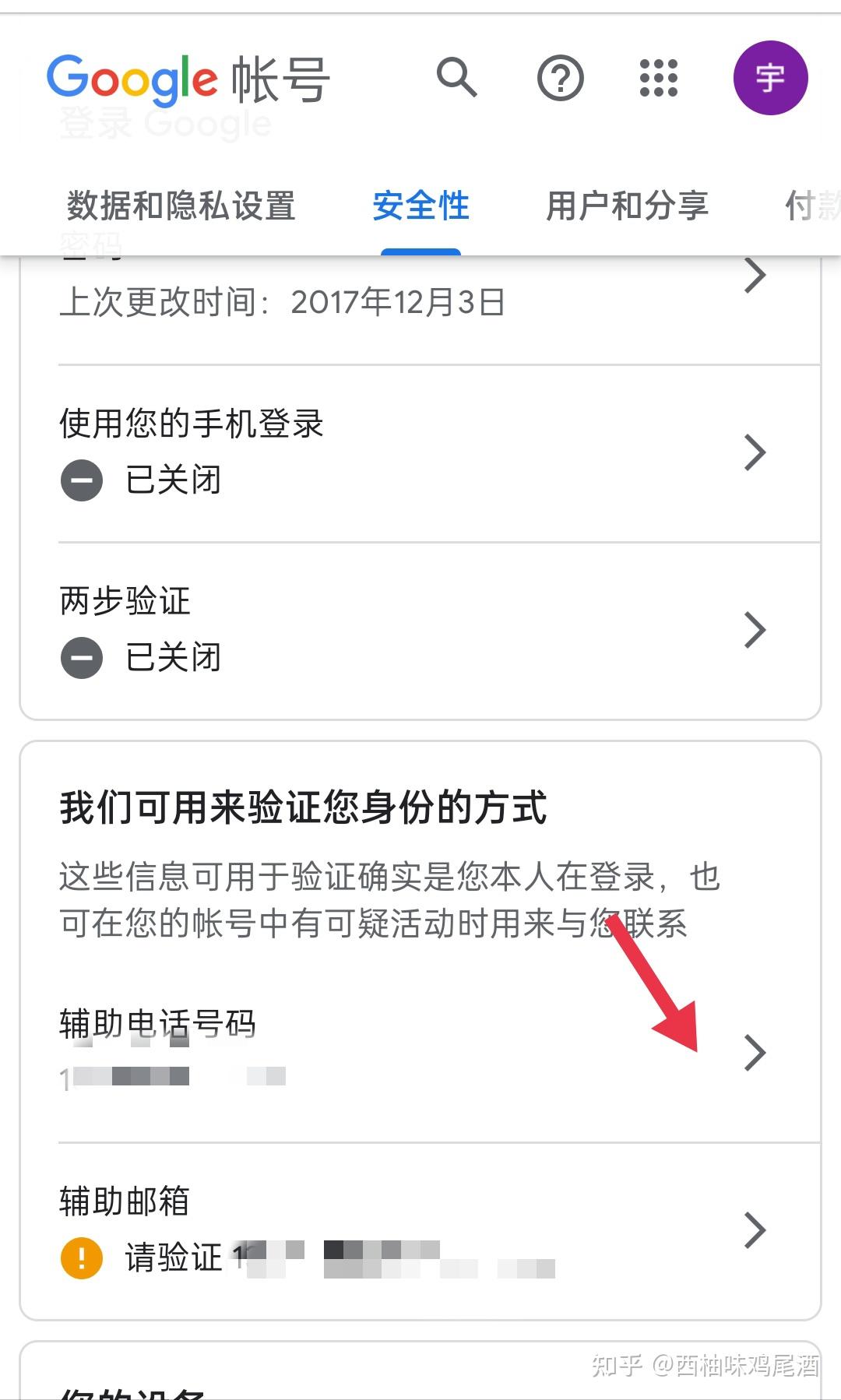Image resolution: width=841 pixels, height=1400 pixels.
Task: Open the purple account avatar
Action: coord(770,78)
